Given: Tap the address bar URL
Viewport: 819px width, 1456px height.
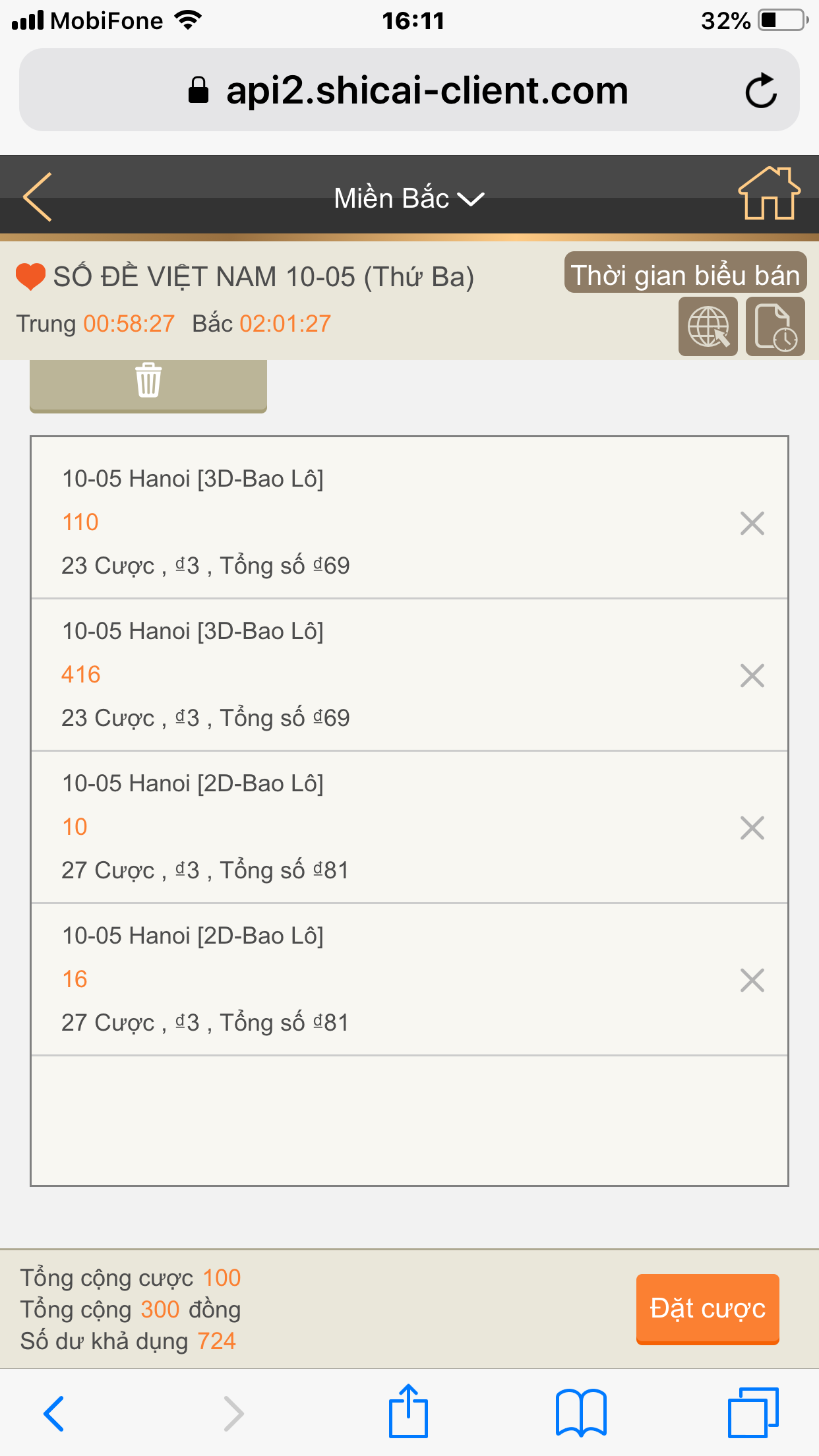Looking at the screenshot, I should [x=409, y=90].
